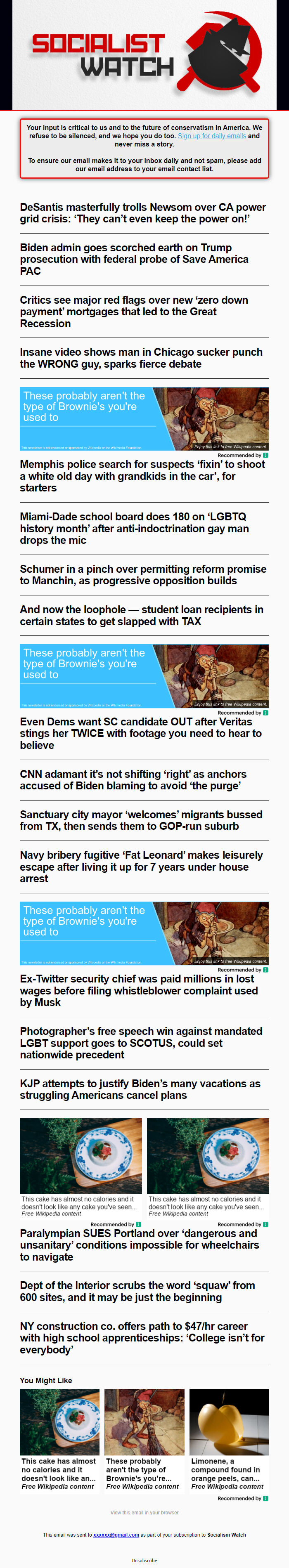Viewport: 289px width, 1568px height.
Task: Unsubscribe from this newsletter
Action: (144, 1560)
